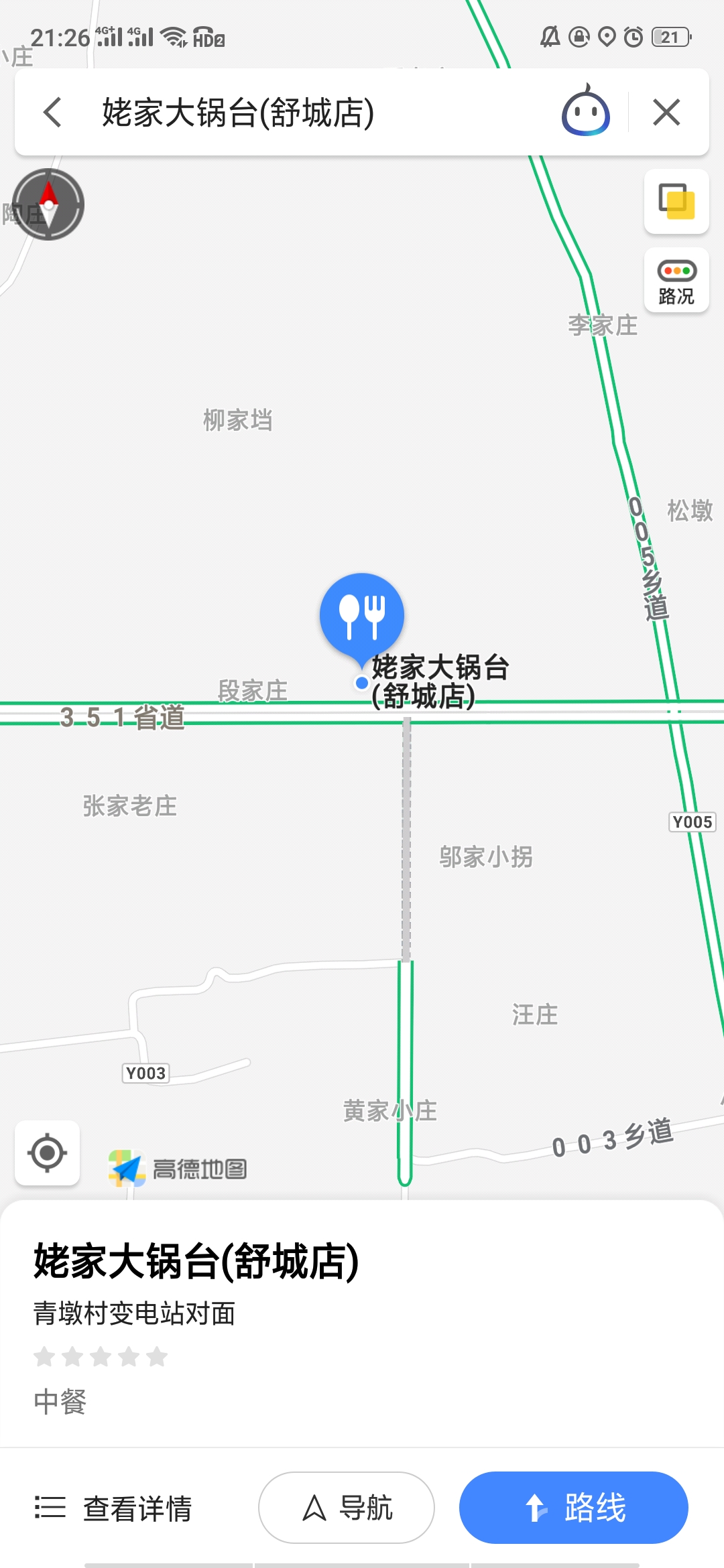Go back using the search bar arrow
The image size is (724, 1568).
click(x=52, y=112)
